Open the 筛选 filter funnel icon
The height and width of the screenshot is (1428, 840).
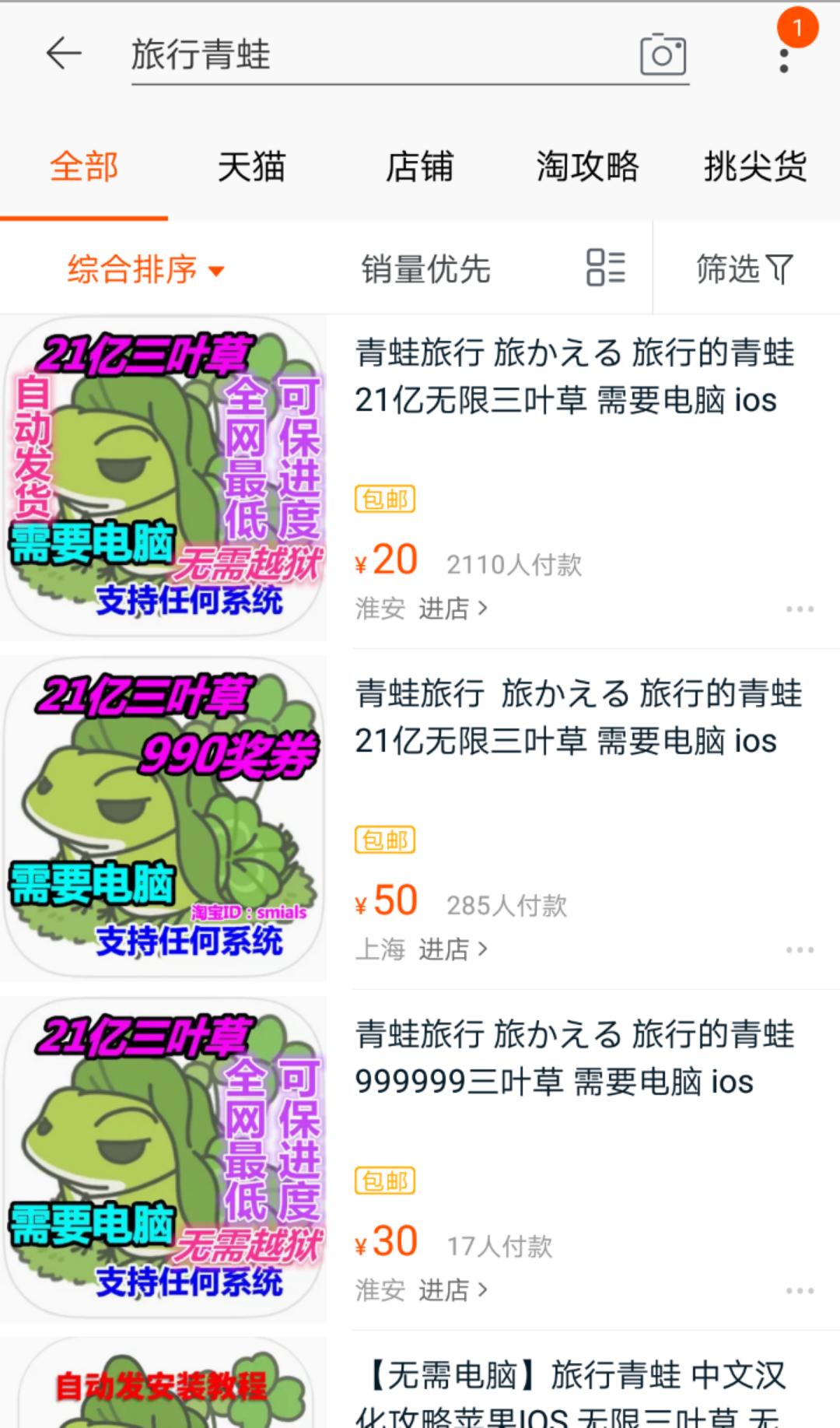pos(744,268)
